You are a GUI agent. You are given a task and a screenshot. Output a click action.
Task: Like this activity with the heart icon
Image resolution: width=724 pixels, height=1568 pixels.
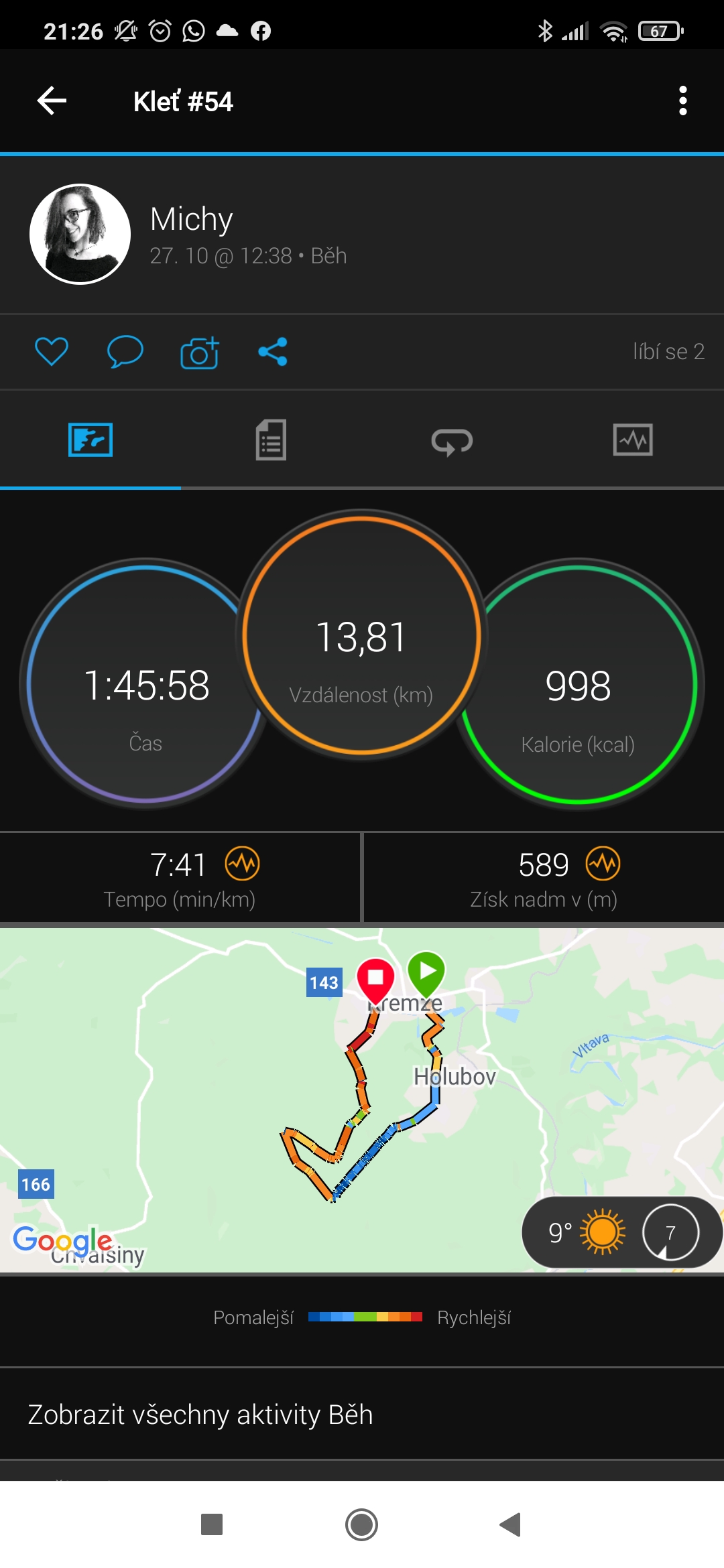(x=52, y=352)
